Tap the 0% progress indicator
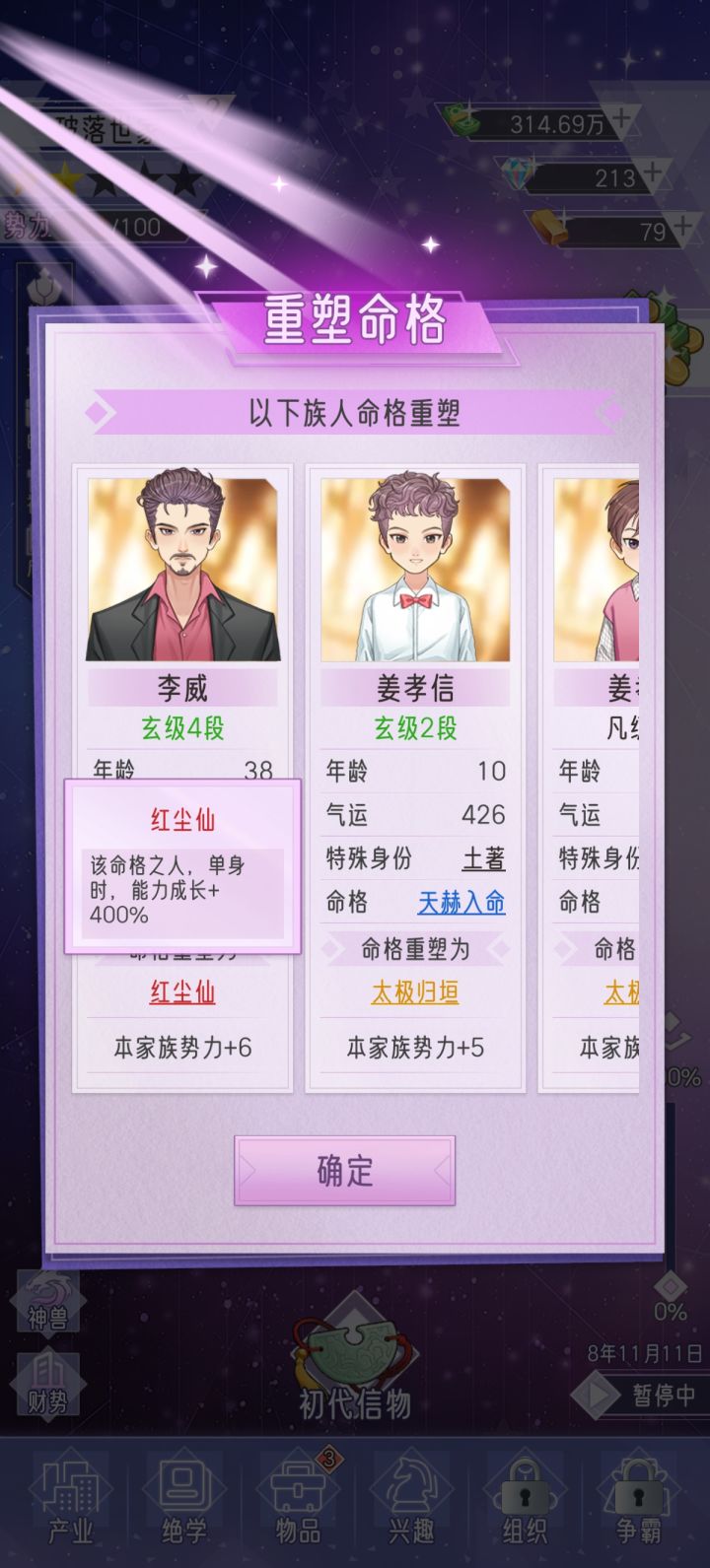The height and width of the screenshot is (1568, 710). coord(672,1313)
